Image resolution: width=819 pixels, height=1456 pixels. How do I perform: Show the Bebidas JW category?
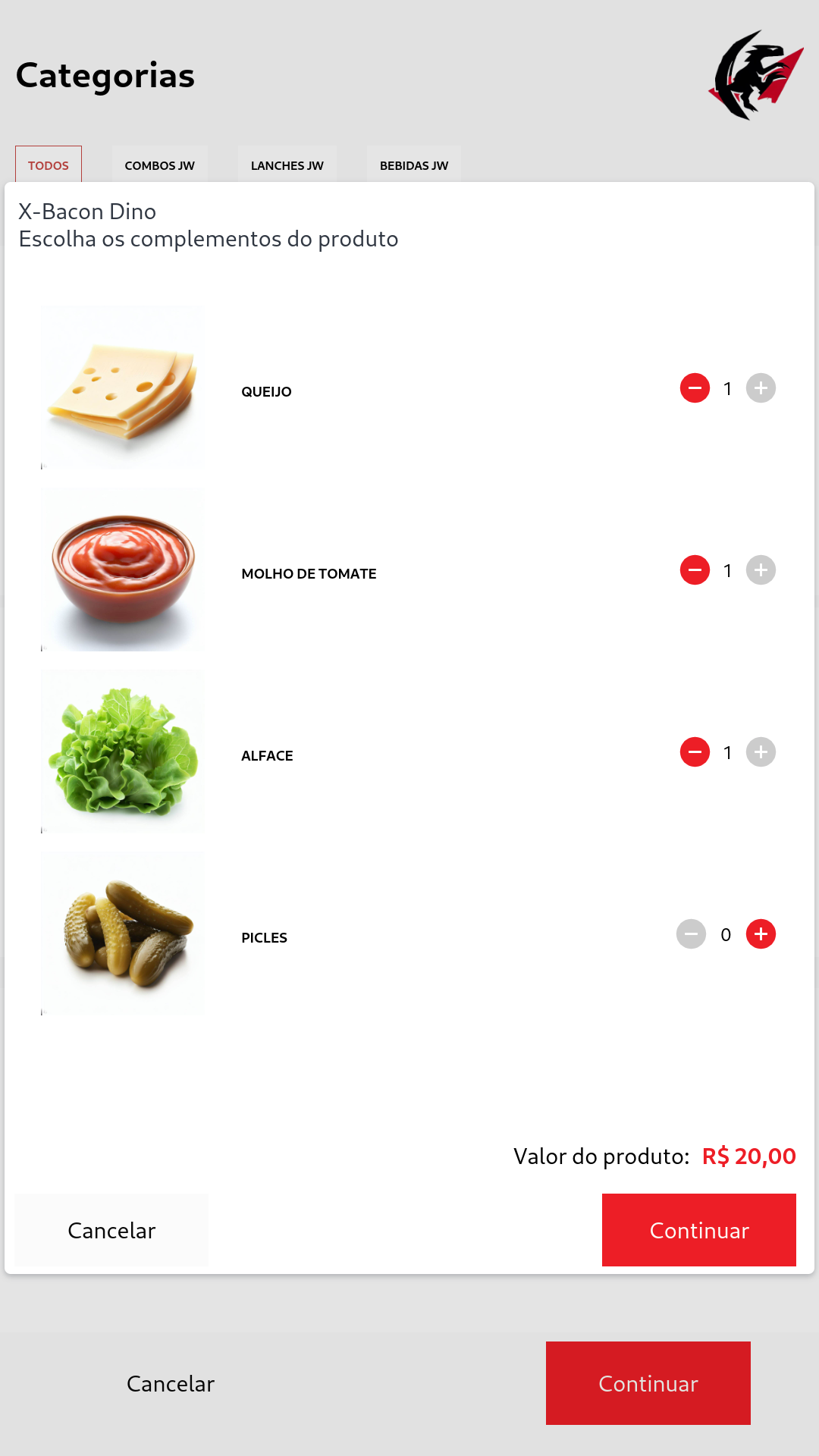414,165
